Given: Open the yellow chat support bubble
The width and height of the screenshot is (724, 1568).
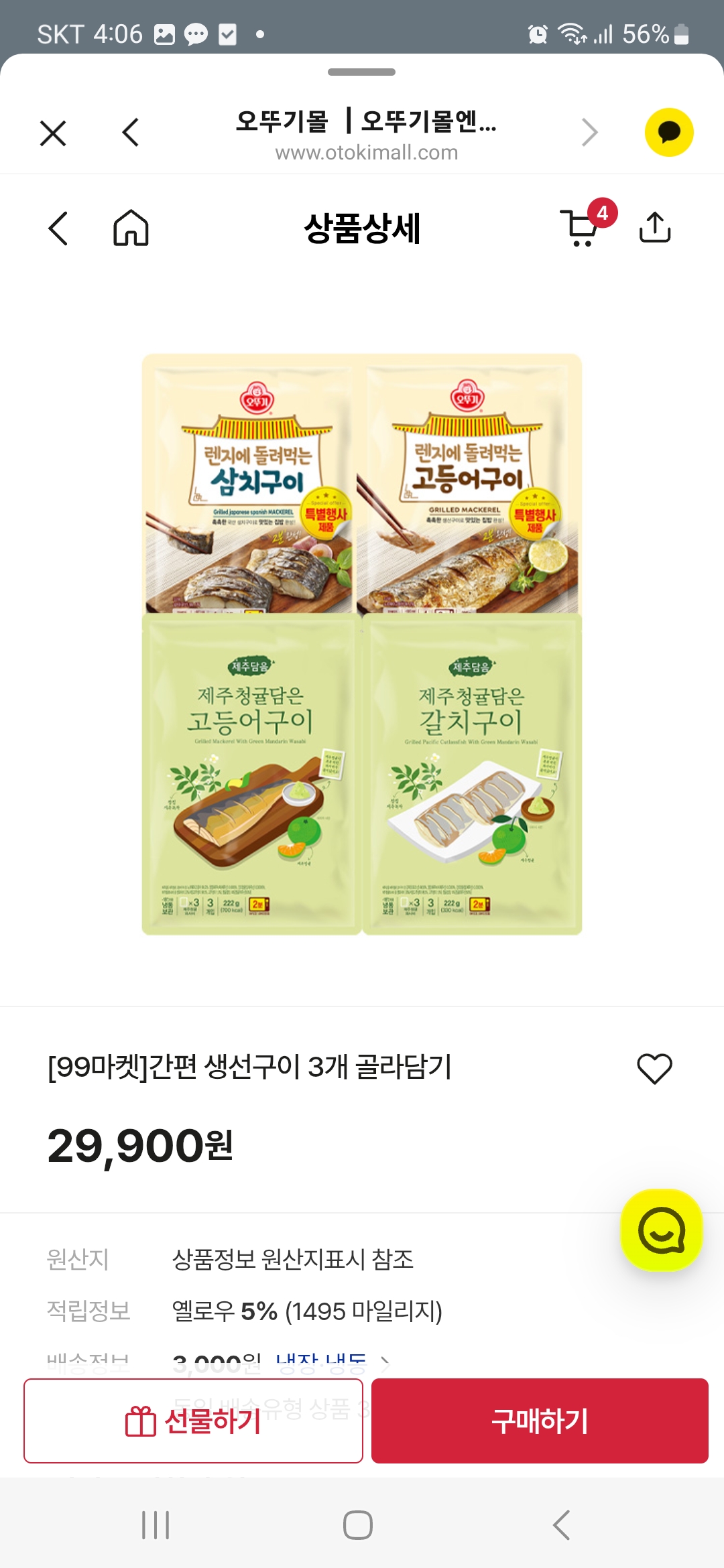Looking at the screenshot, I should (661, 1230).
